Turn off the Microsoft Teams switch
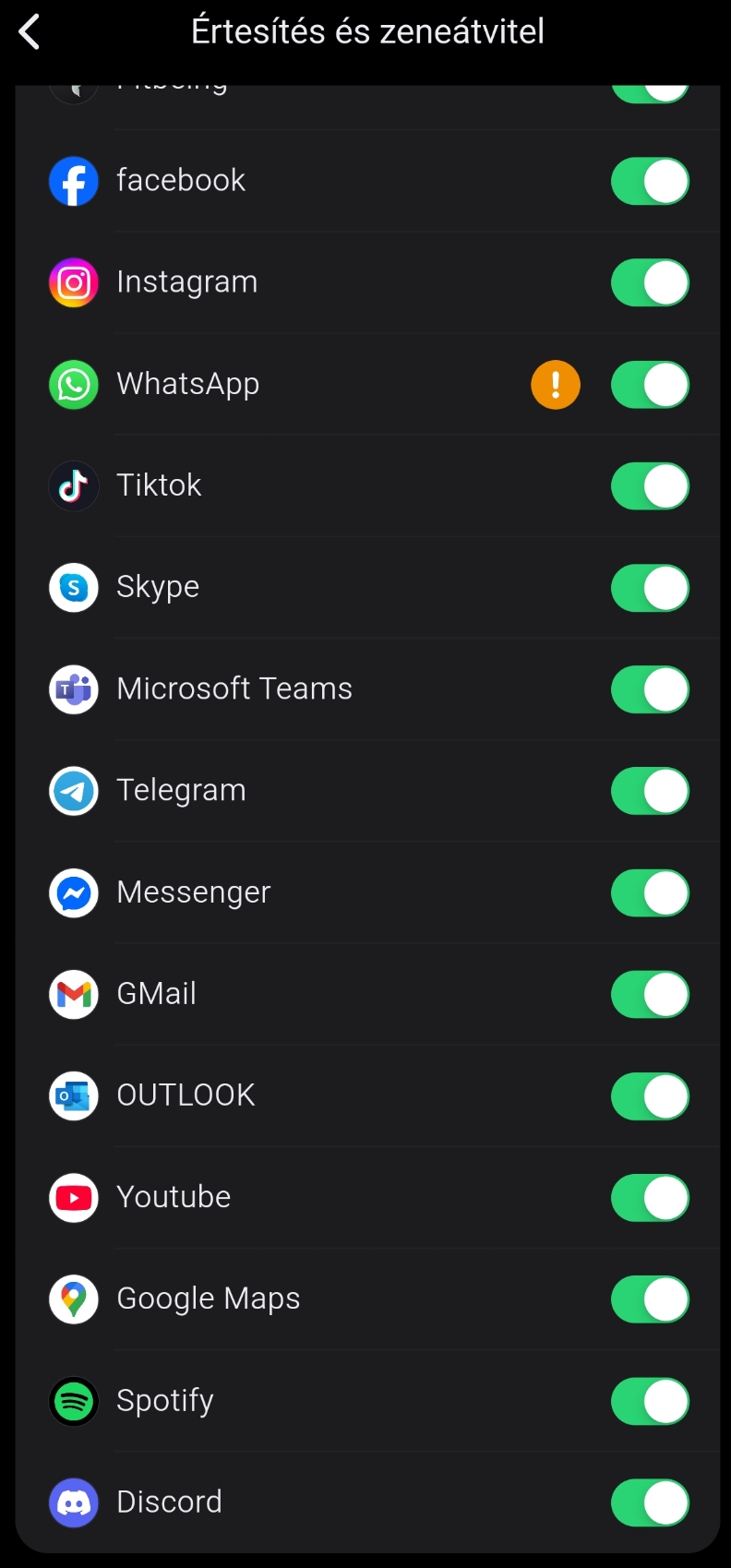The height and width of the screenshot is (1568, 731). pyautogui.click(x=650, y=689)
